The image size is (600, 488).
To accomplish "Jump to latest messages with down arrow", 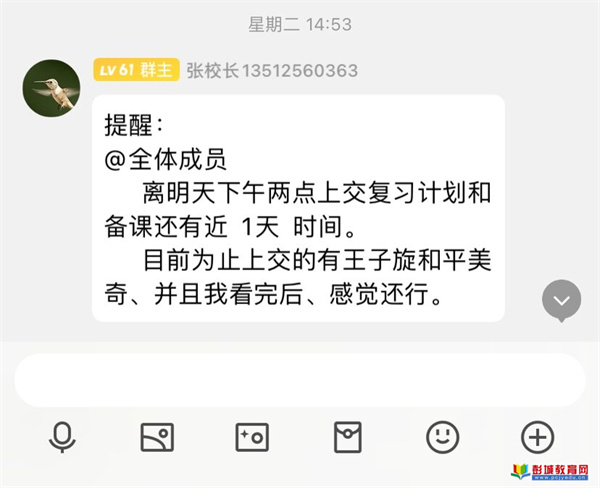I will (x=561, y=298).
